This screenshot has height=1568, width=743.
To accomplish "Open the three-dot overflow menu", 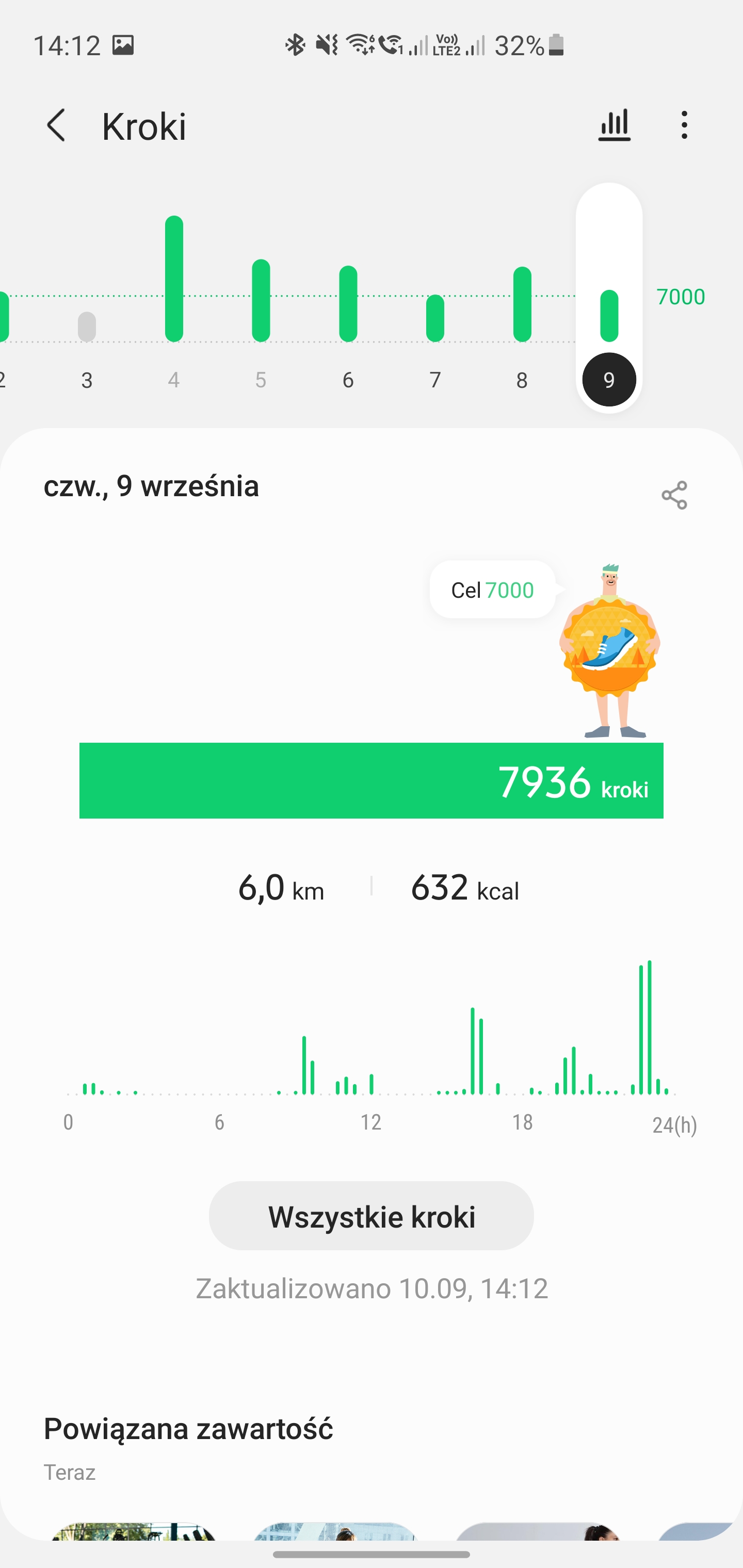I will (x=685, y=125).
